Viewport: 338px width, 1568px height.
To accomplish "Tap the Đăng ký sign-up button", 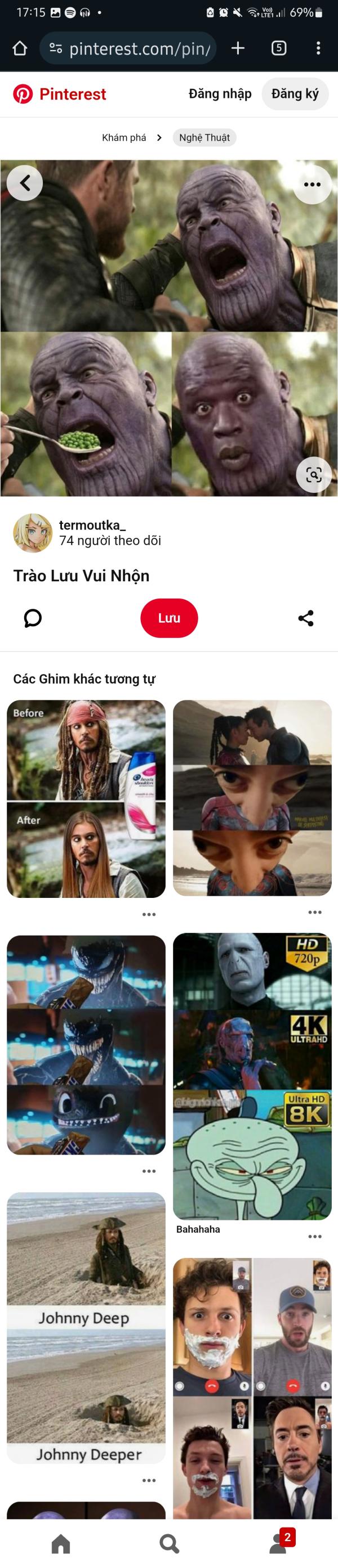I will [x=295, y=94].
